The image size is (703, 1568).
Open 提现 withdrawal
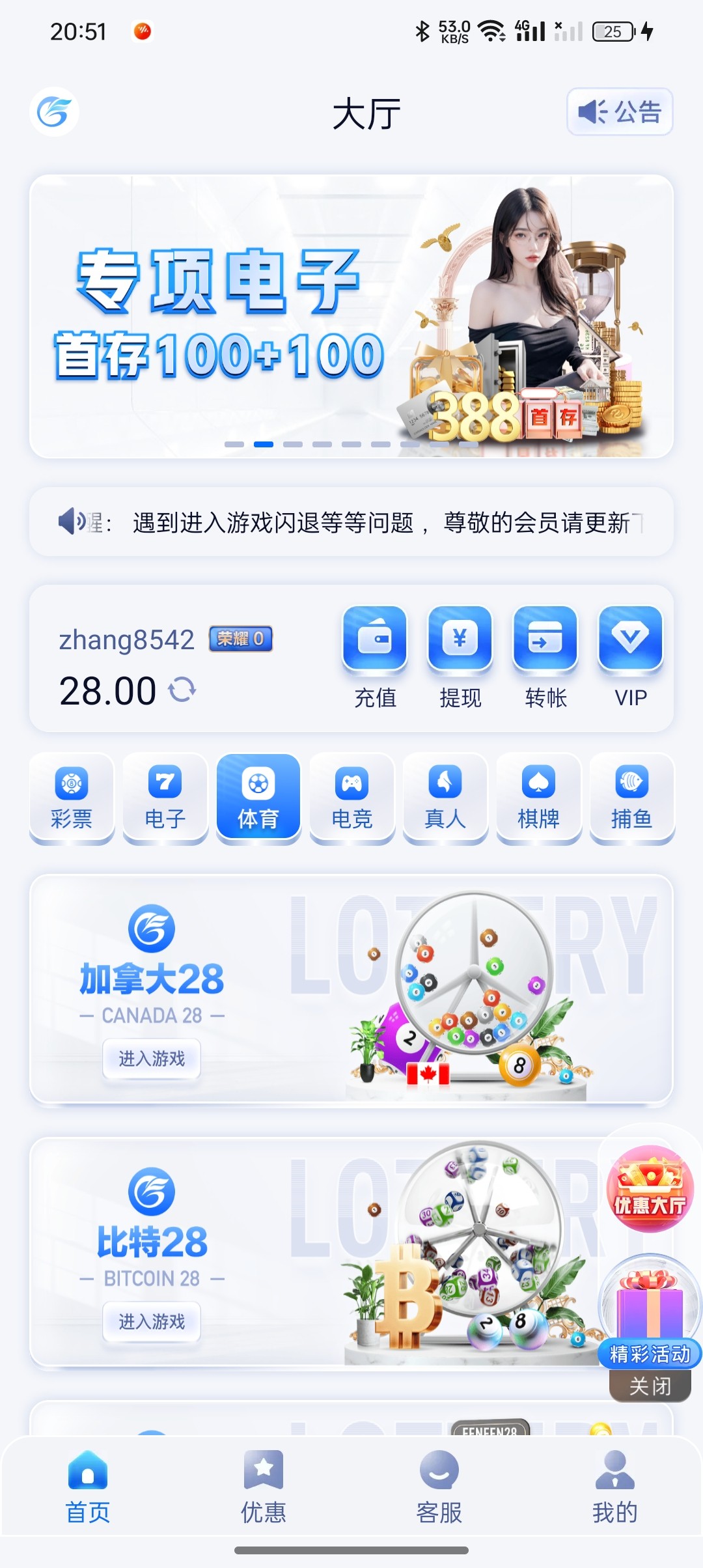click(460, 657)
